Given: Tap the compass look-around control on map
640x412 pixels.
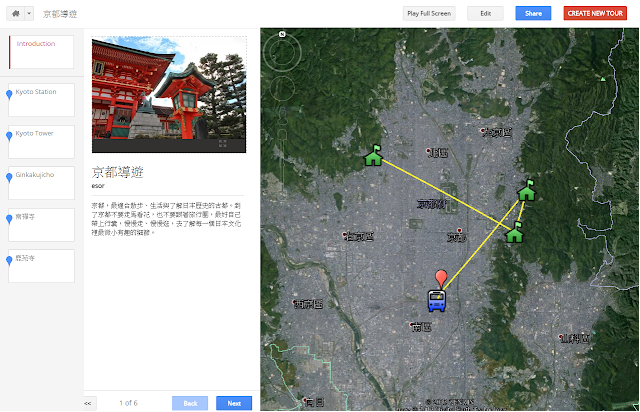Looking at the screenshot, I should pos(283,49).
